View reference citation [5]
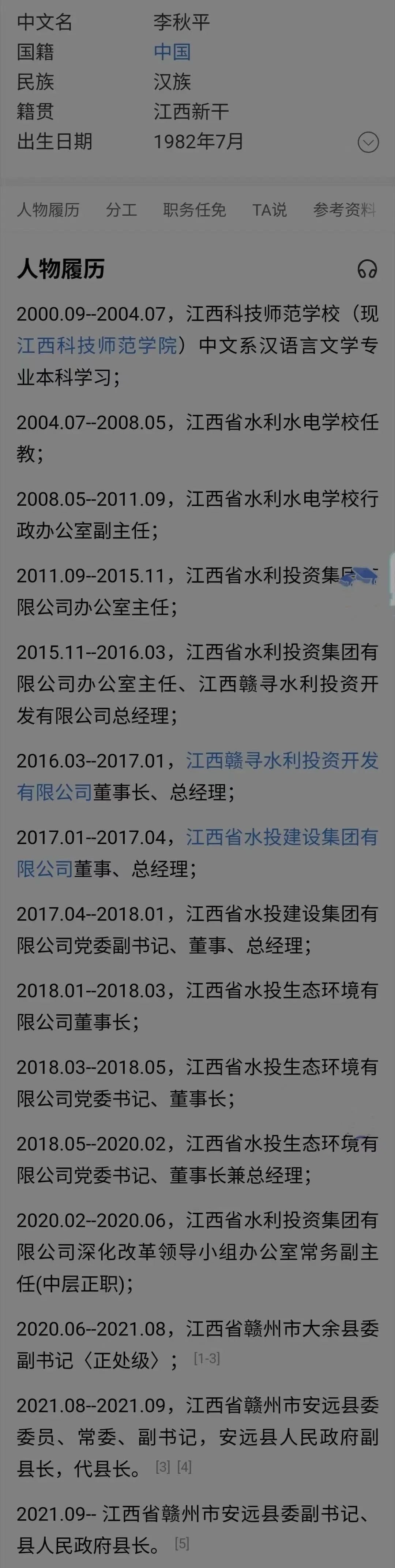 coord(182,1544)
